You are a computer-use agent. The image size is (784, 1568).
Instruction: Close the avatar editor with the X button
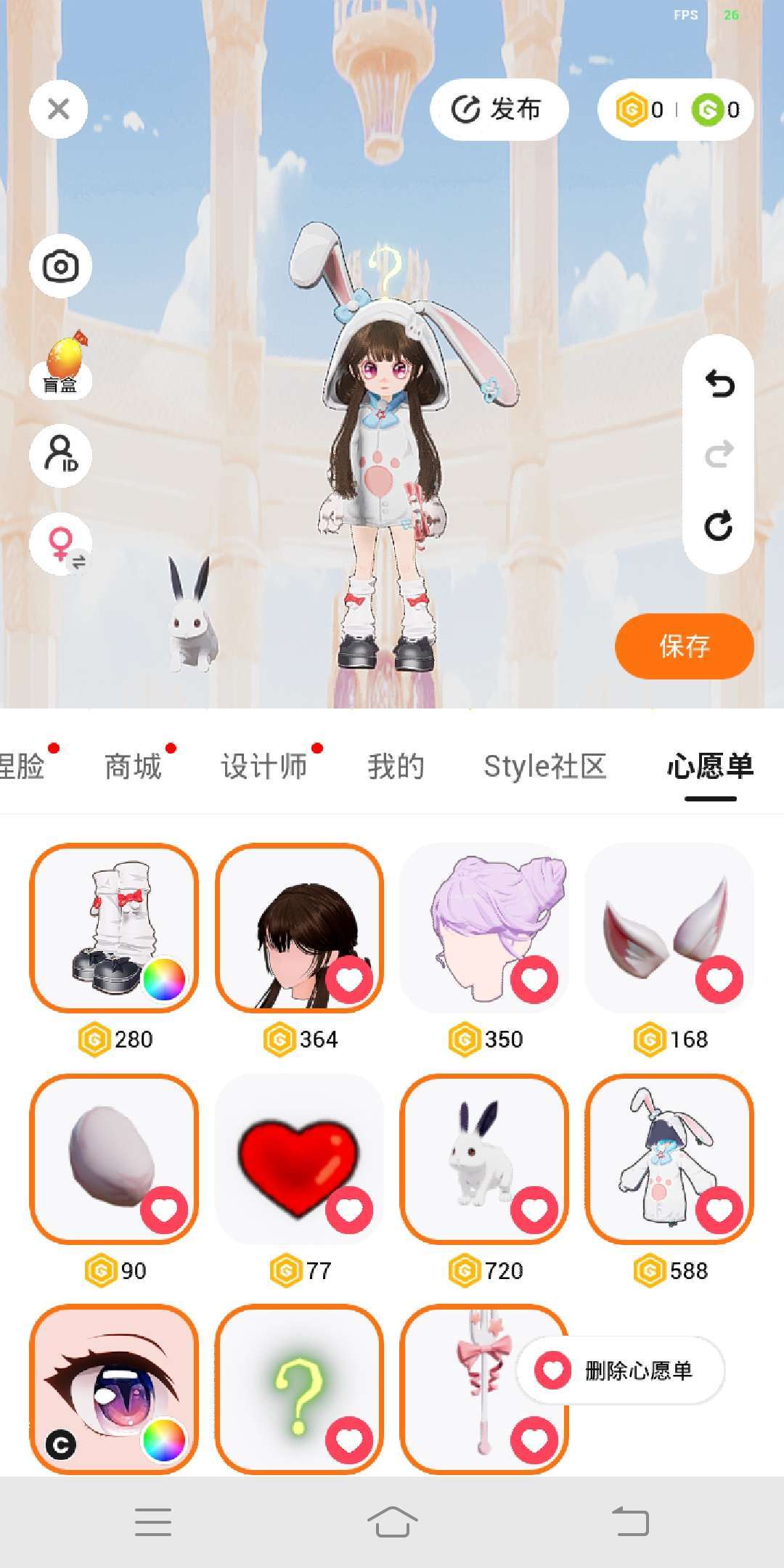(x=59, y=110)
